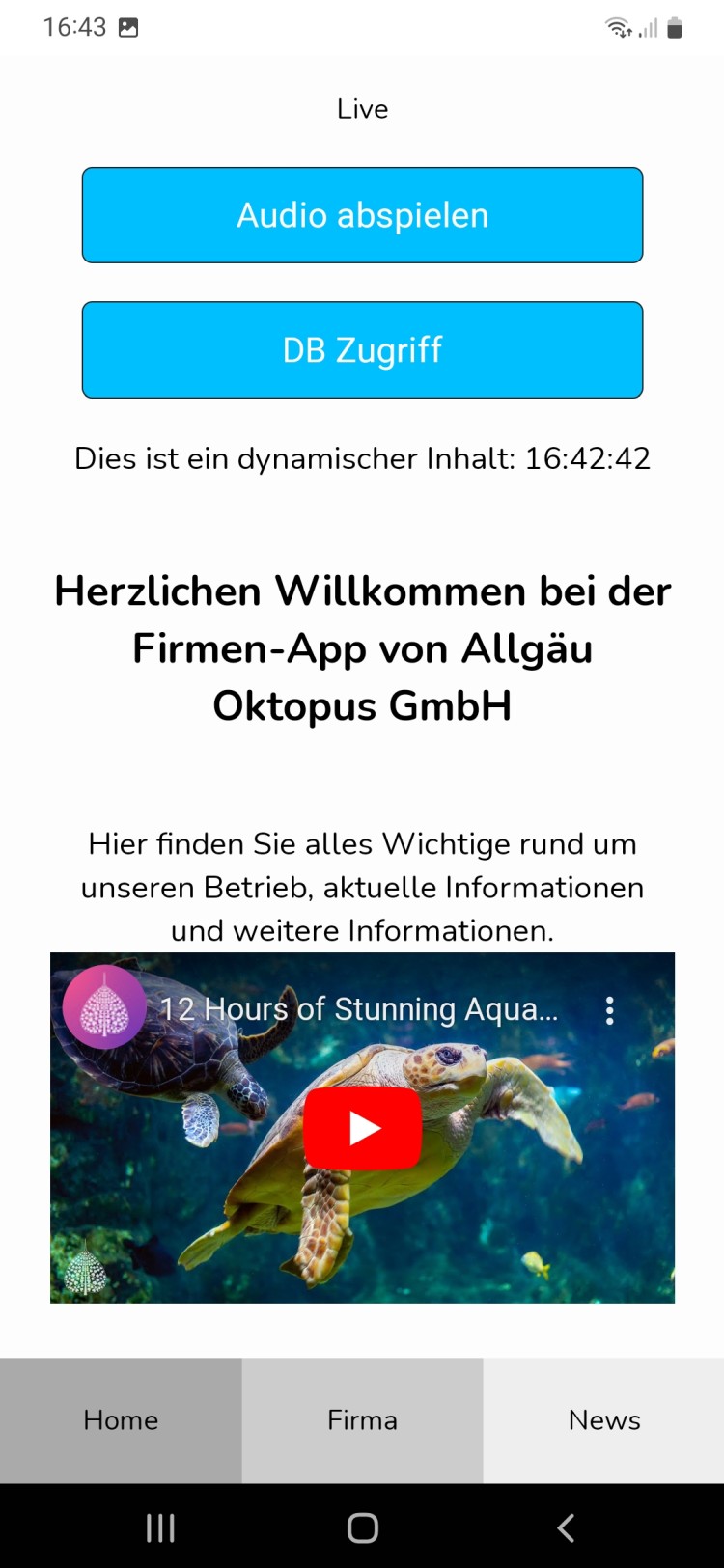This screenshot has width=724, height=1568.
Task: Open the YouTube channel avatar
Action: (104, 1007)
